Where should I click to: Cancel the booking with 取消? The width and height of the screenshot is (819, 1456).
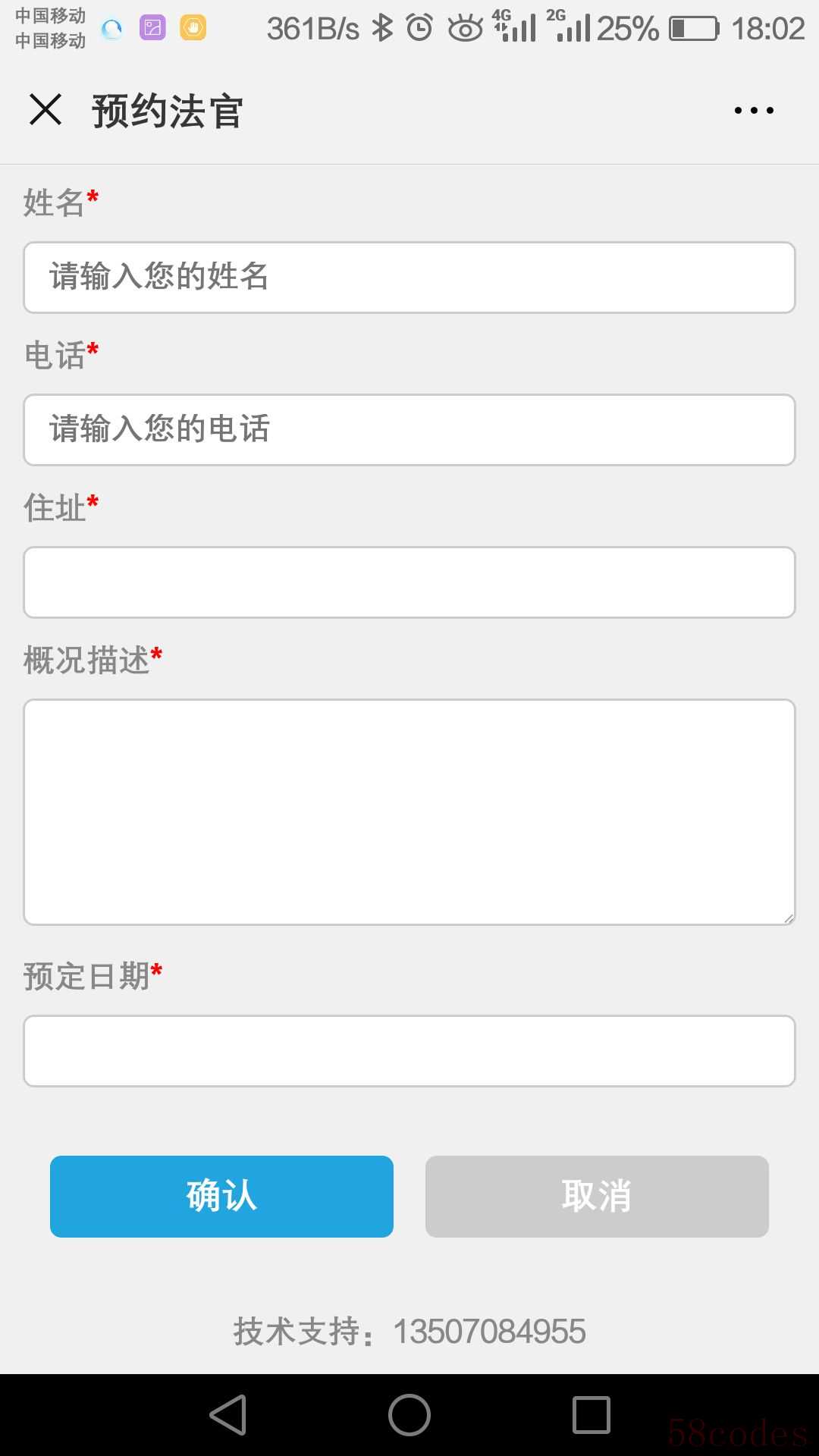[x=597, y=1197]
